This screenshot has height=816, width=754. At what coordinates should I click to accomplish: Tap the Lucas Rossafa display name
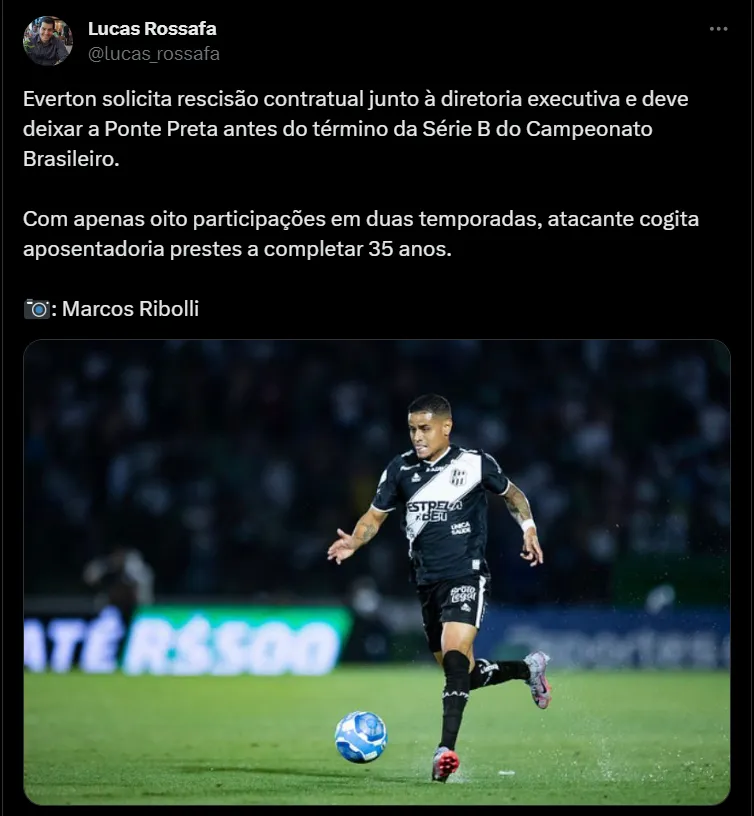[x=152, y=29]
